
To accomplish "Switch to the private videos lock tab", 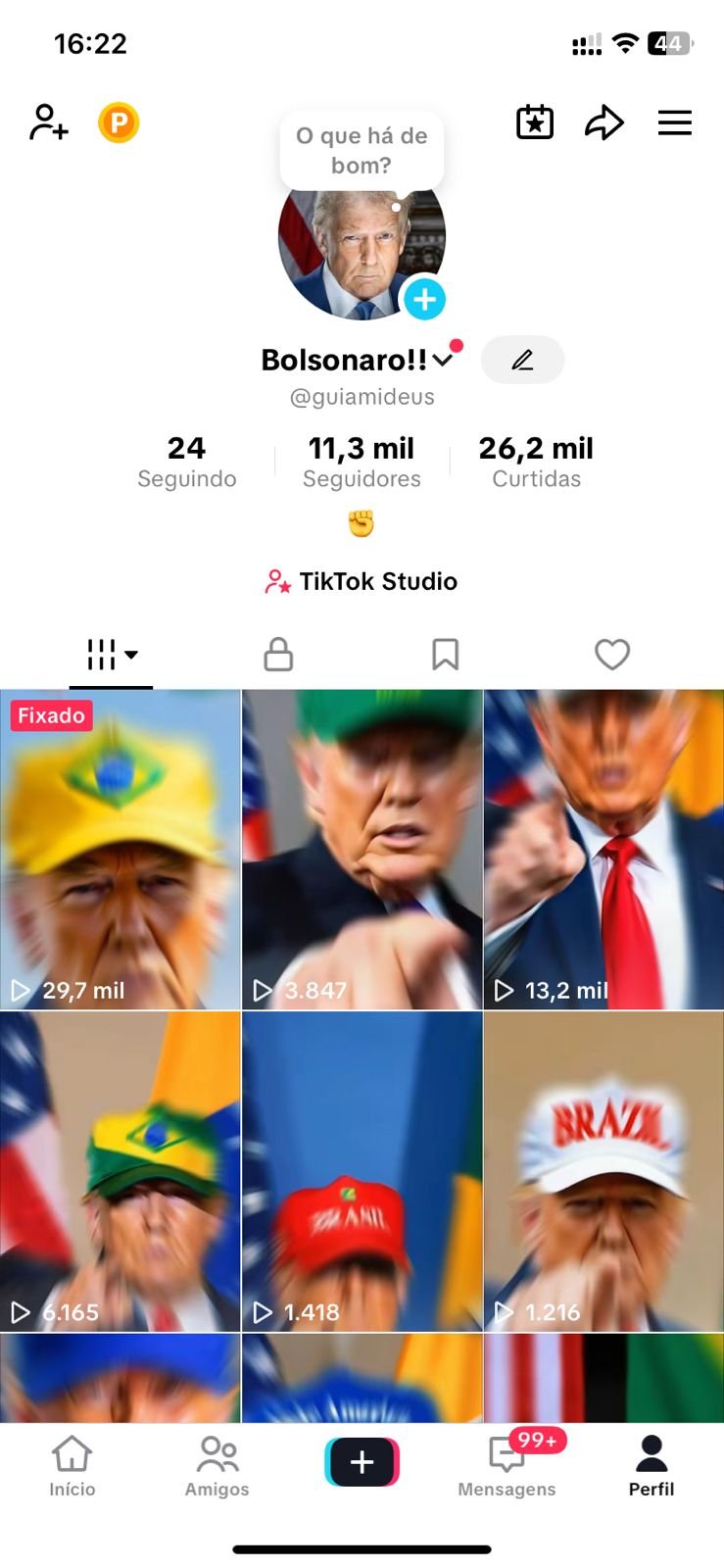I will point(278,655).
